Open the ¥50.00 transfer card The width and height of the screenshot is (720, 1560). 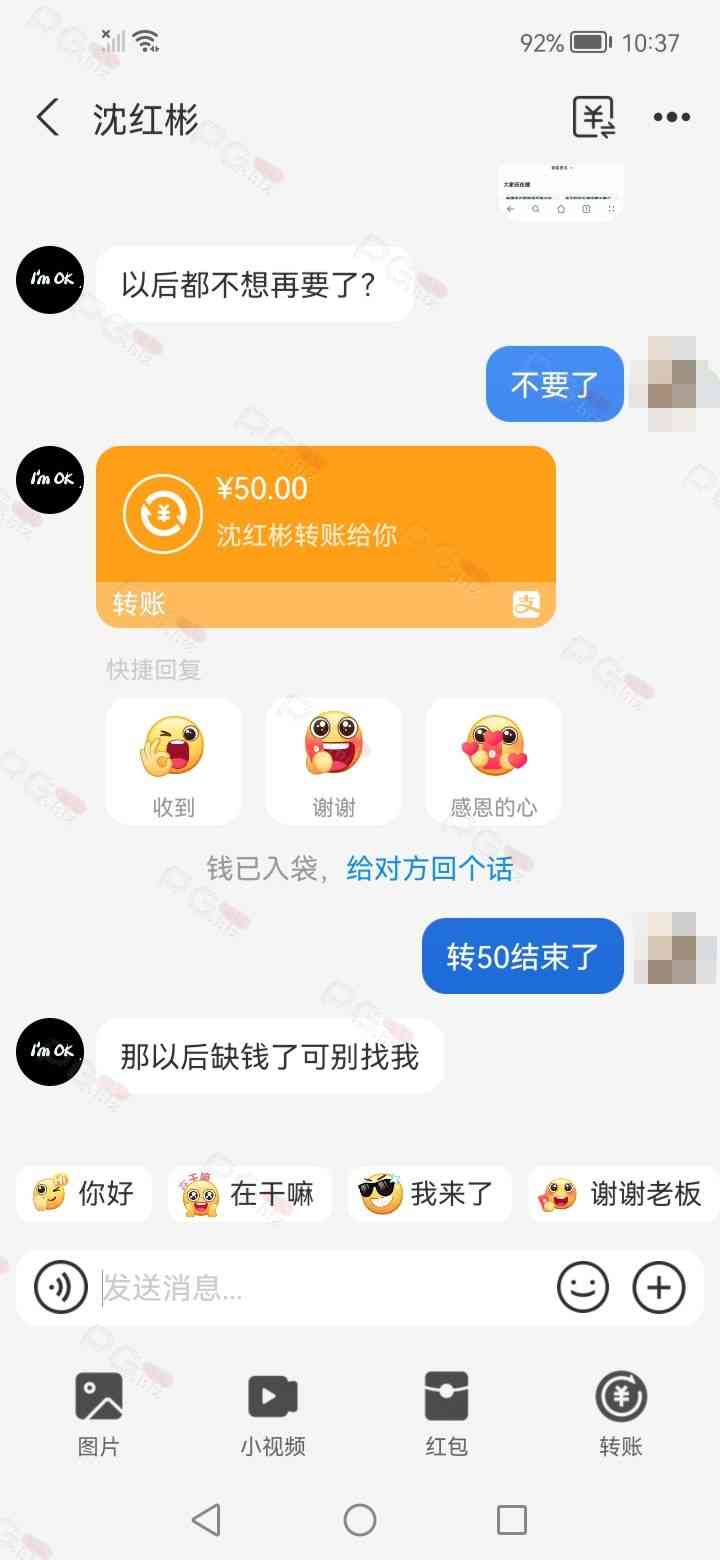(325, 535)
